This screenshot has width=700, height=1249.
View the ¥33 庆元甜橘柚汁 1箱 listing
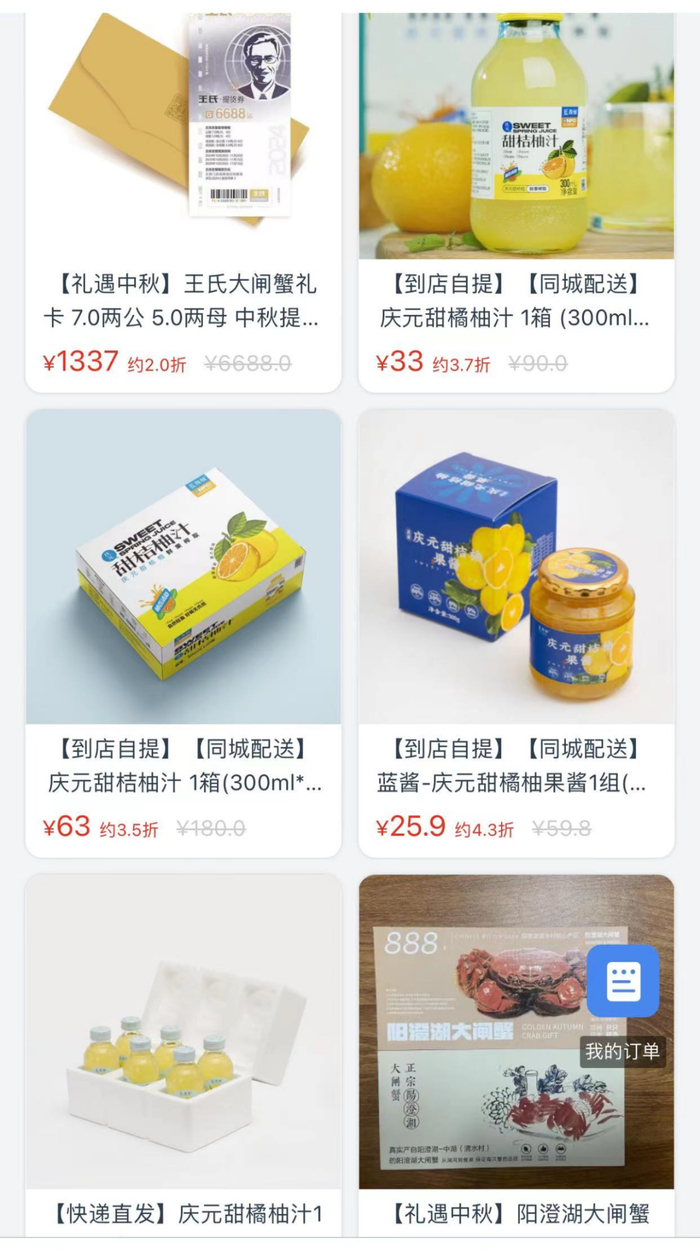point(516,200)
